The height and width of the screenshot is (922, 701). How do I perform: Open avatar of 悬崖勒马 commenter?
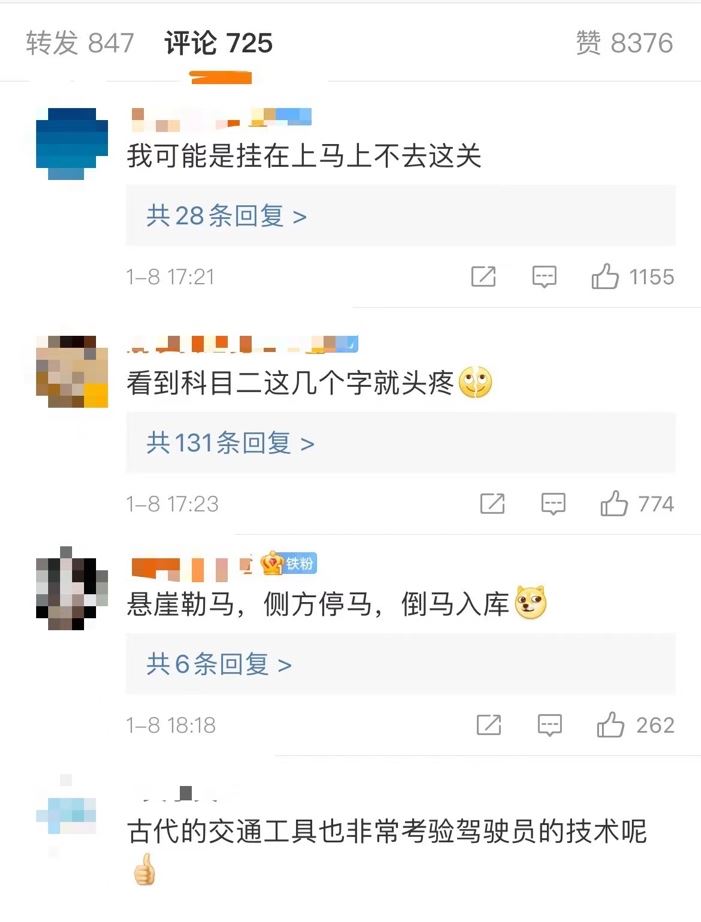[x=72, y=589]
